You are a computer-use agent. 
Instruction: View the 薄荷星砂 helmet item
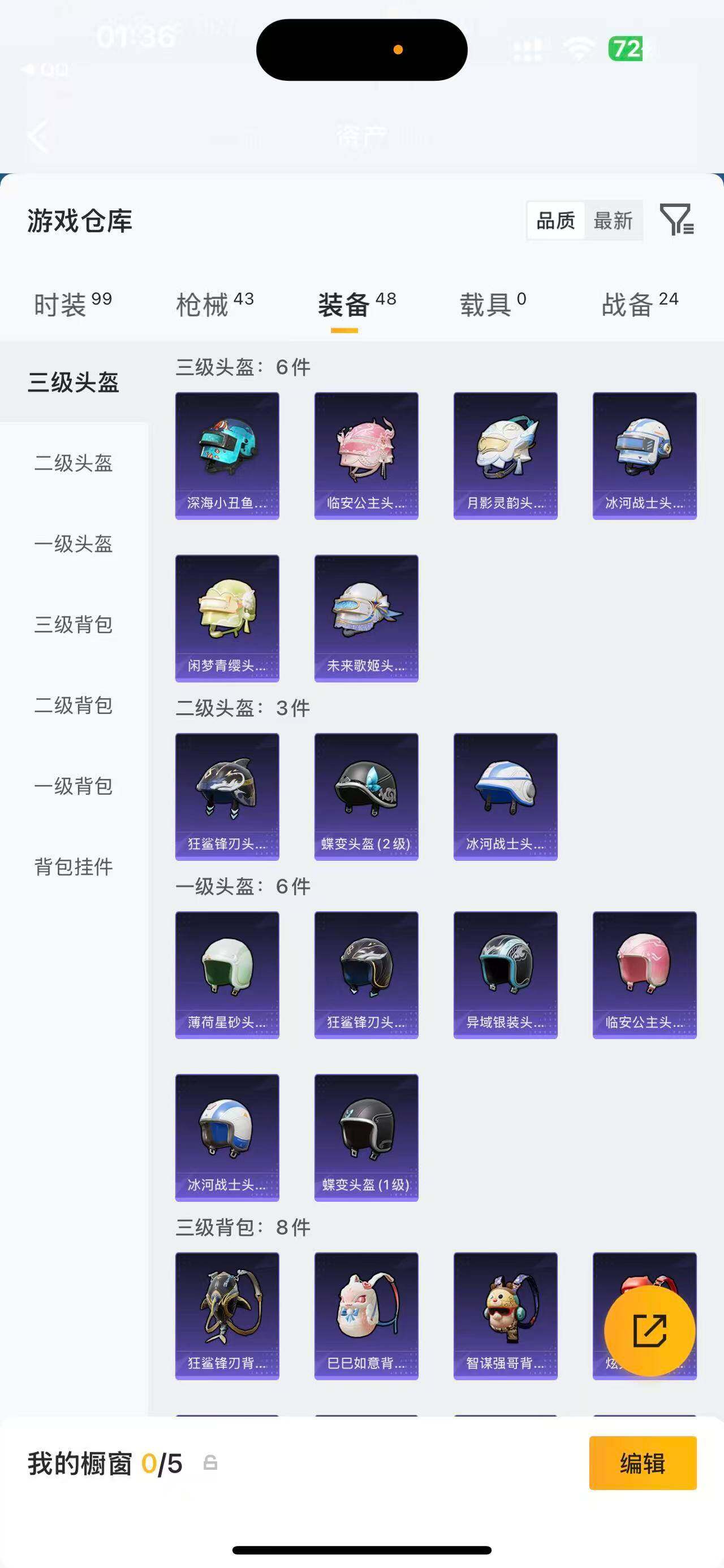coord(227,975)
